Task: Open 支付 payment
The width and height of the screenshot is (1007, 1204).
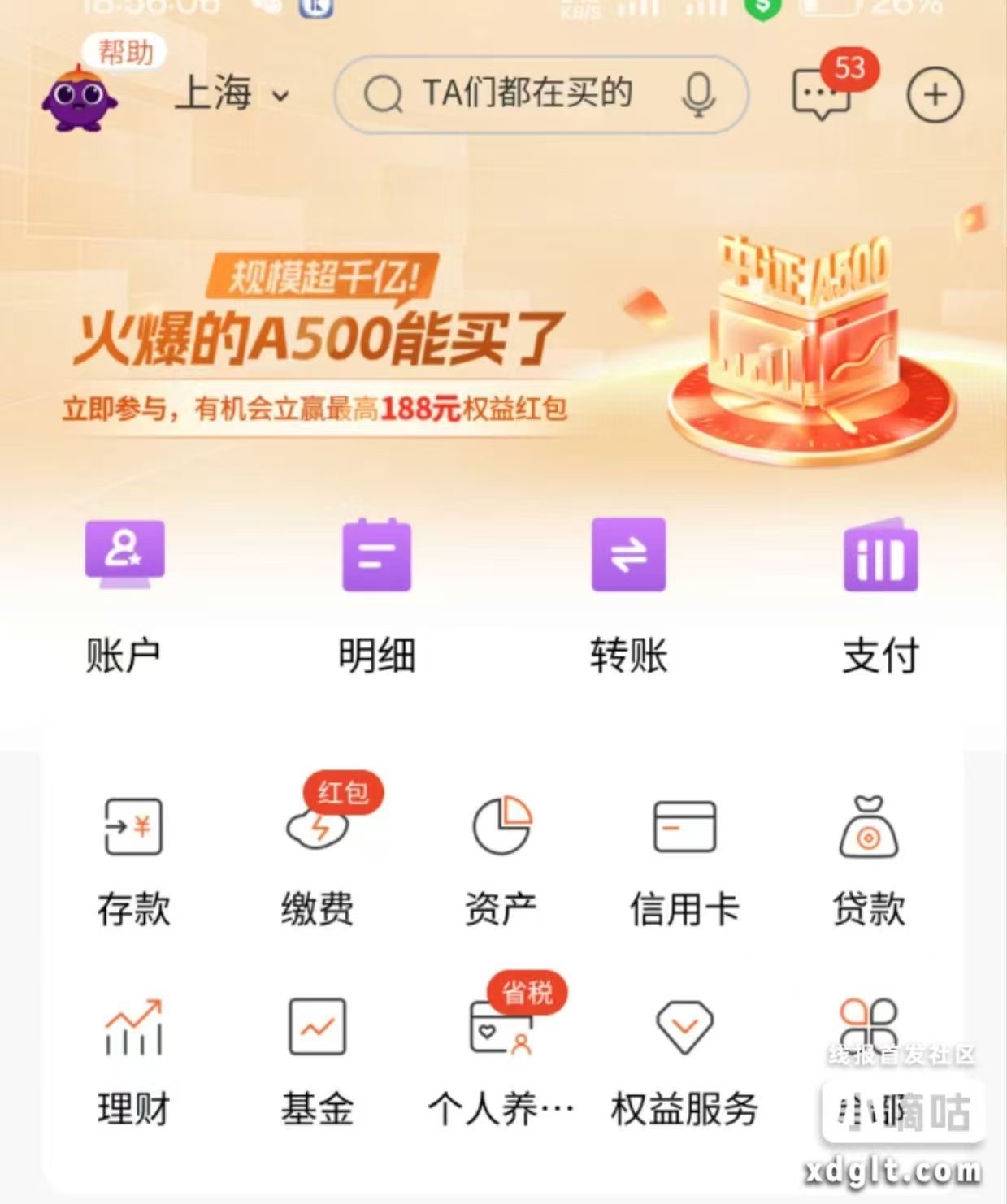Action: pyautogui.click(x=880, y=593)
